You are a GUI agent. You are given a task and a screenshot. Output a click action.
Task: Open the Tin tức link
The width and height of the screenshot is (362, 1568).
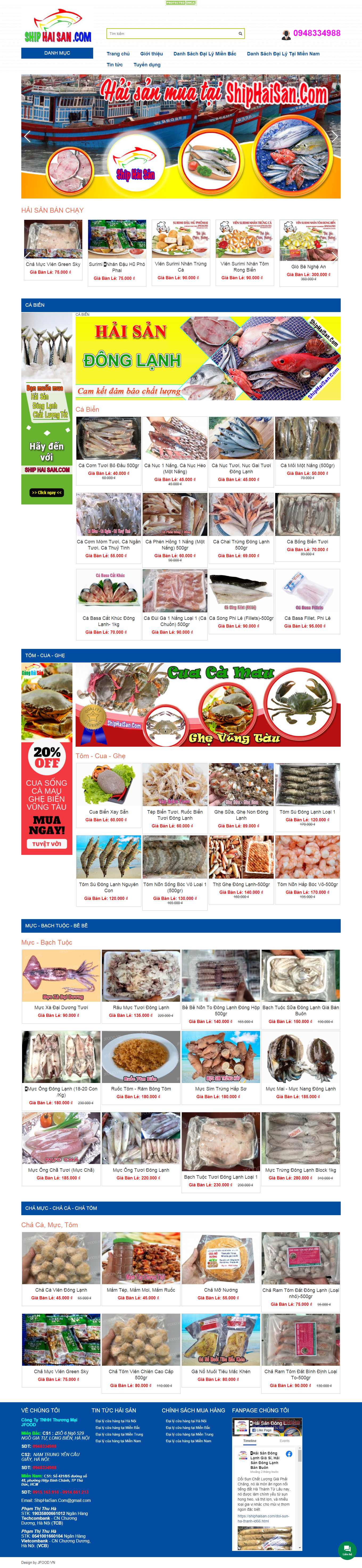point(114,64)
